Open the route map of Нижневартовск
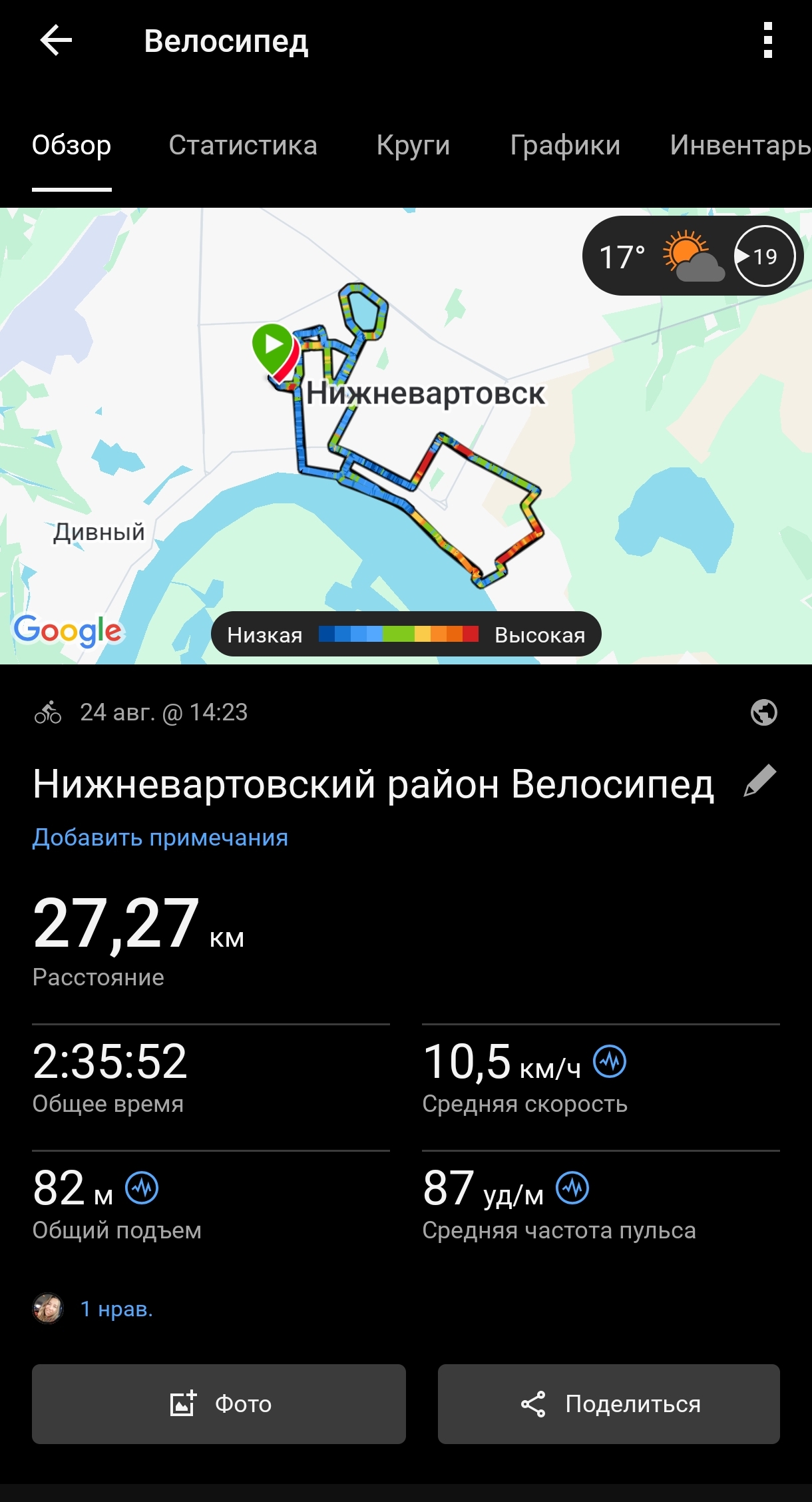The height and width of the screenshot is (1502, 812). pos(406,436)
